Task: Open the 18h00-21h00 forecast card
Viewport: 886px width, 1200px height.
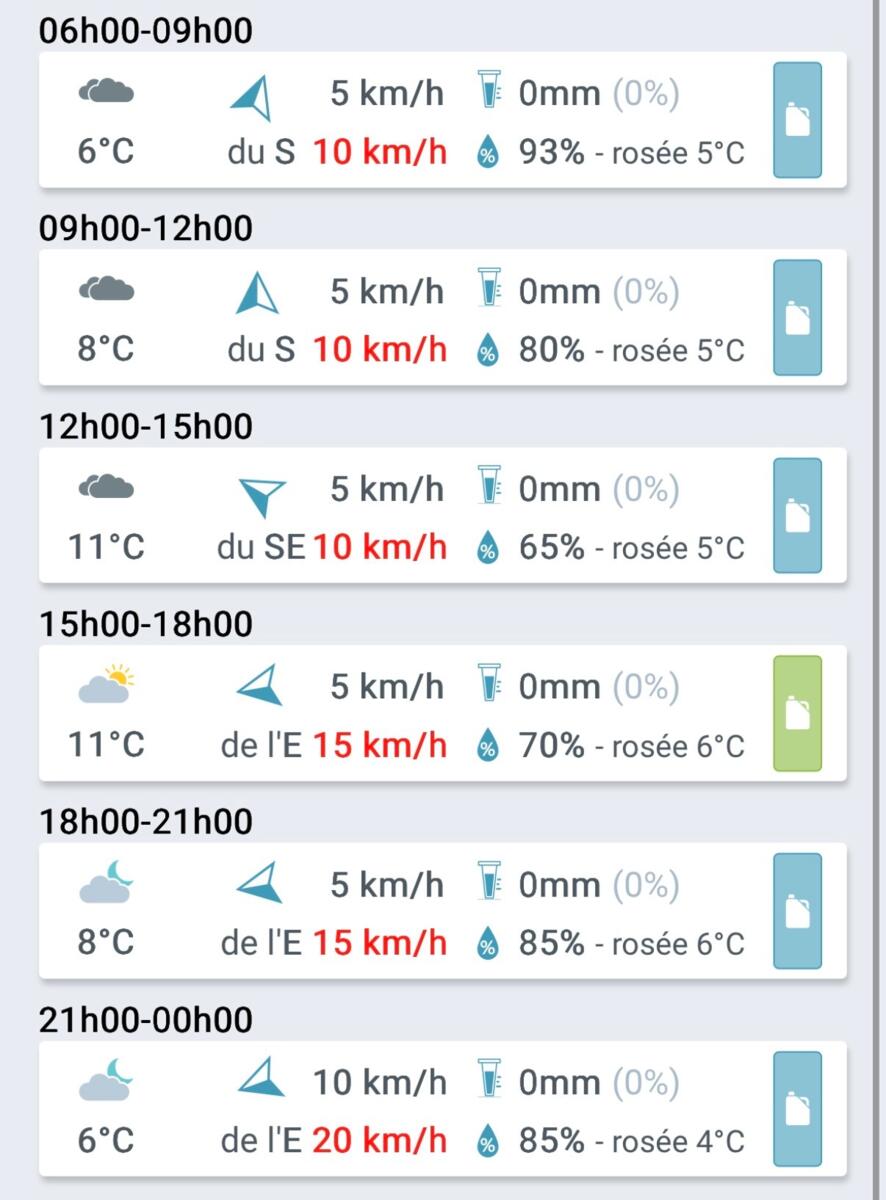Action: pos(400,911)
